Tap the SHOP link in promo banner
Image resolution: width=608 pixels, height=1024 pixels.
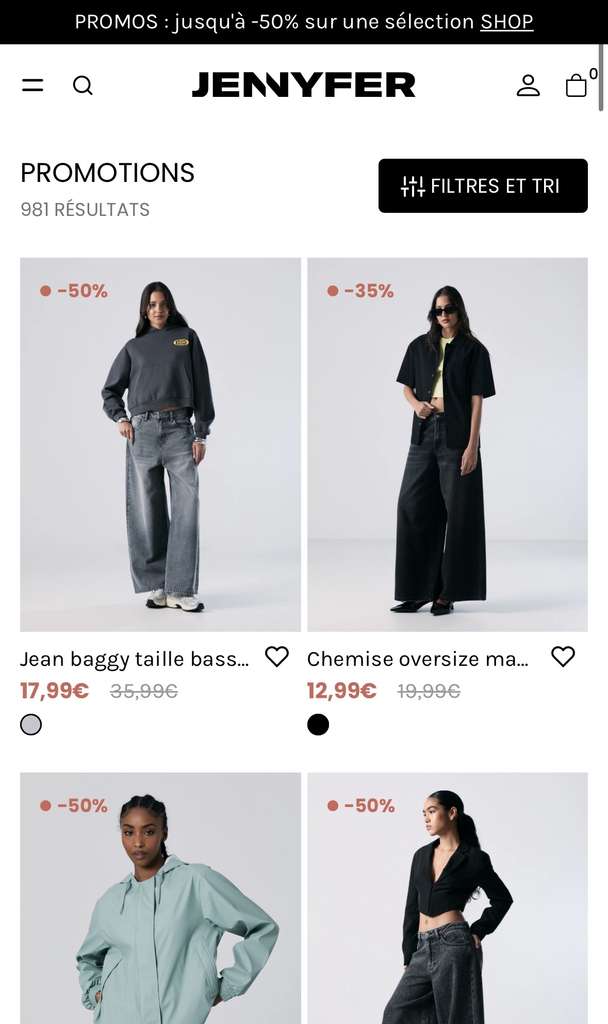[507, 22]
